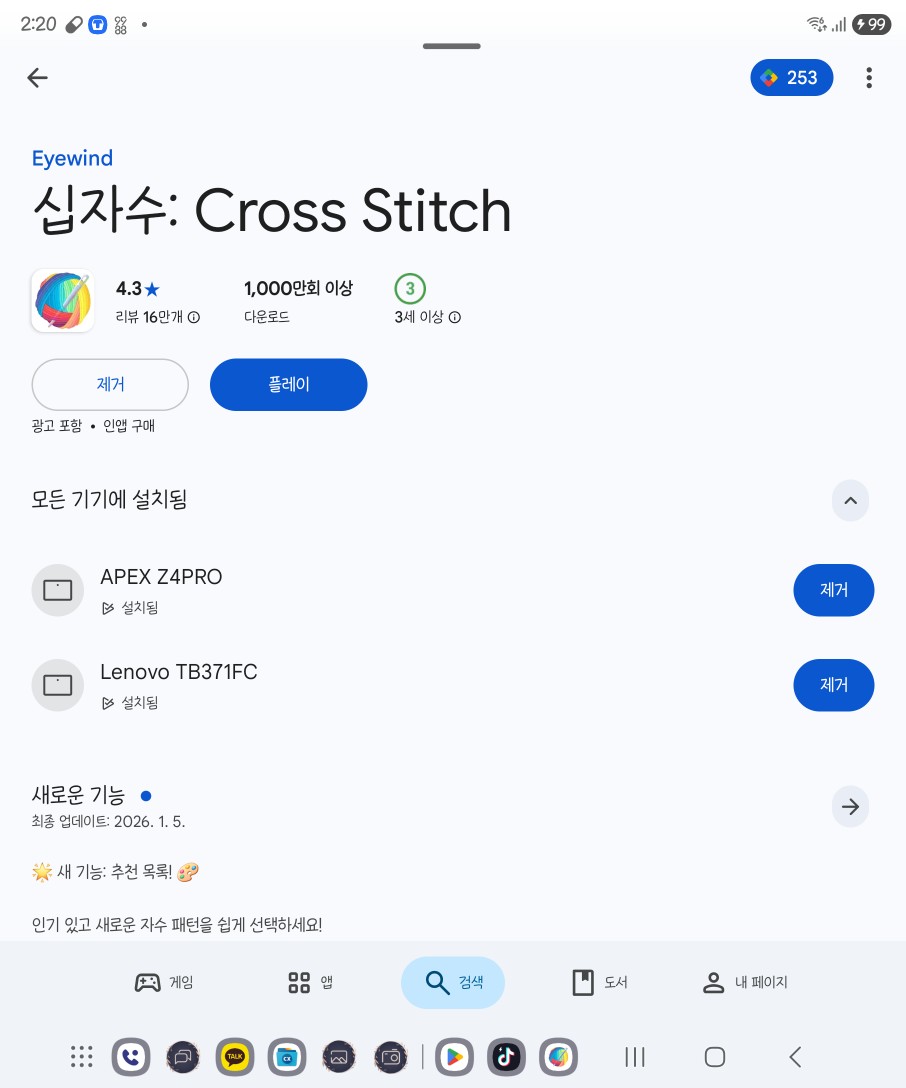Select the 검색 tab
Image resolution: width=906 pixels, height=1088 pixels.
453,983
